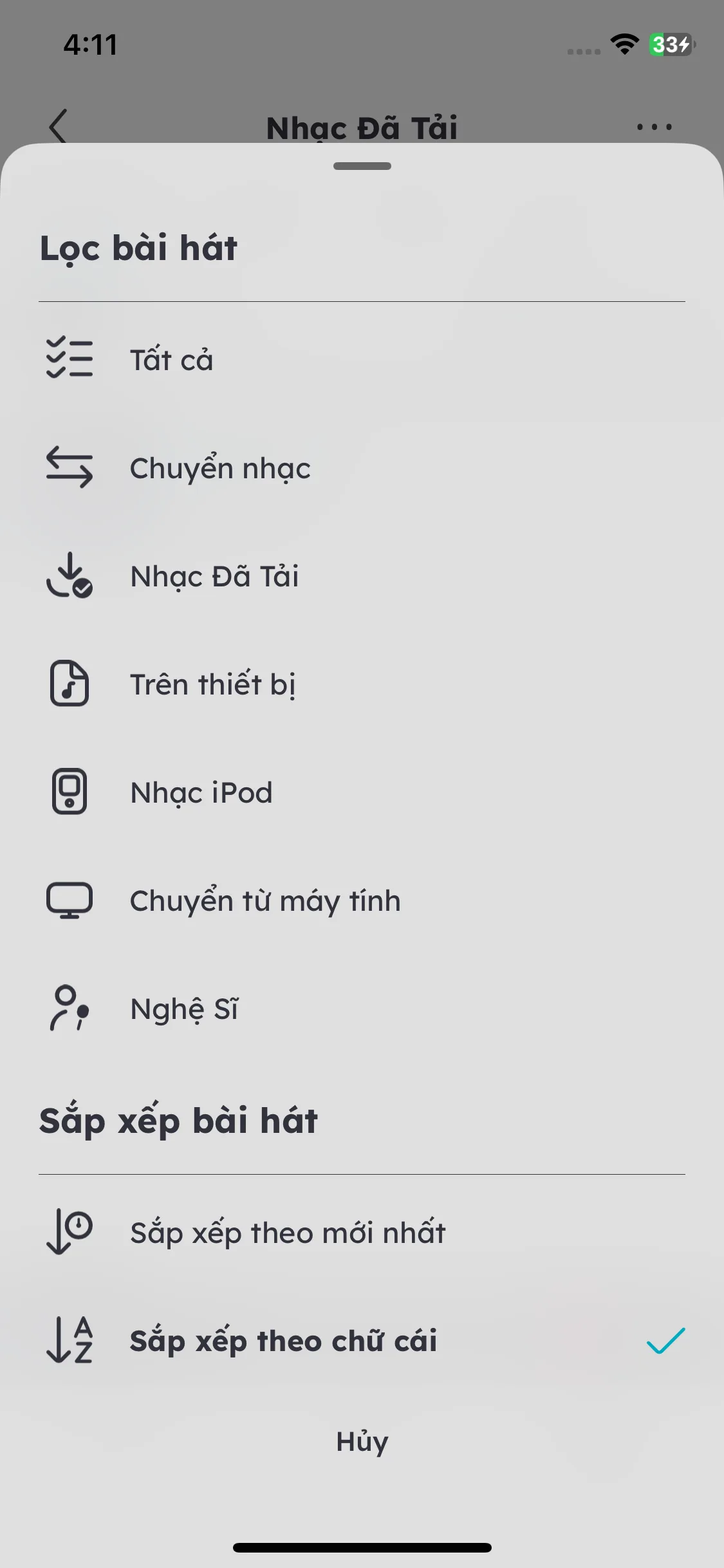Image resolution: width=724 pixels, height=1568 pixels.
Task: Choose Sắp xếp theo chữ cái sorting
Action: pyautogui.click(x=283, y=1341)
